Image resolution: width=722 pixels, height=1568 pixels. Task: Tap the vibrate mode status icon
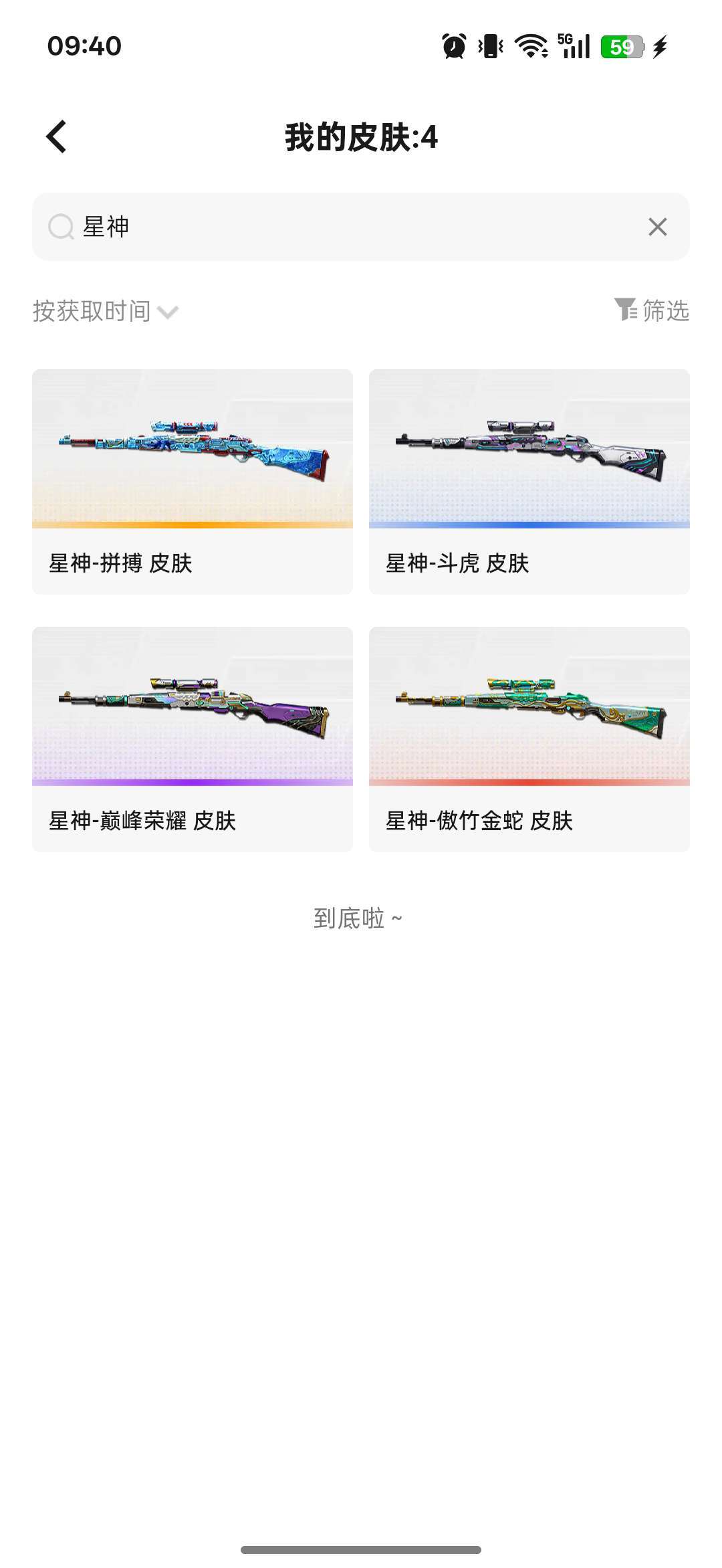click(x=489, y=45)
